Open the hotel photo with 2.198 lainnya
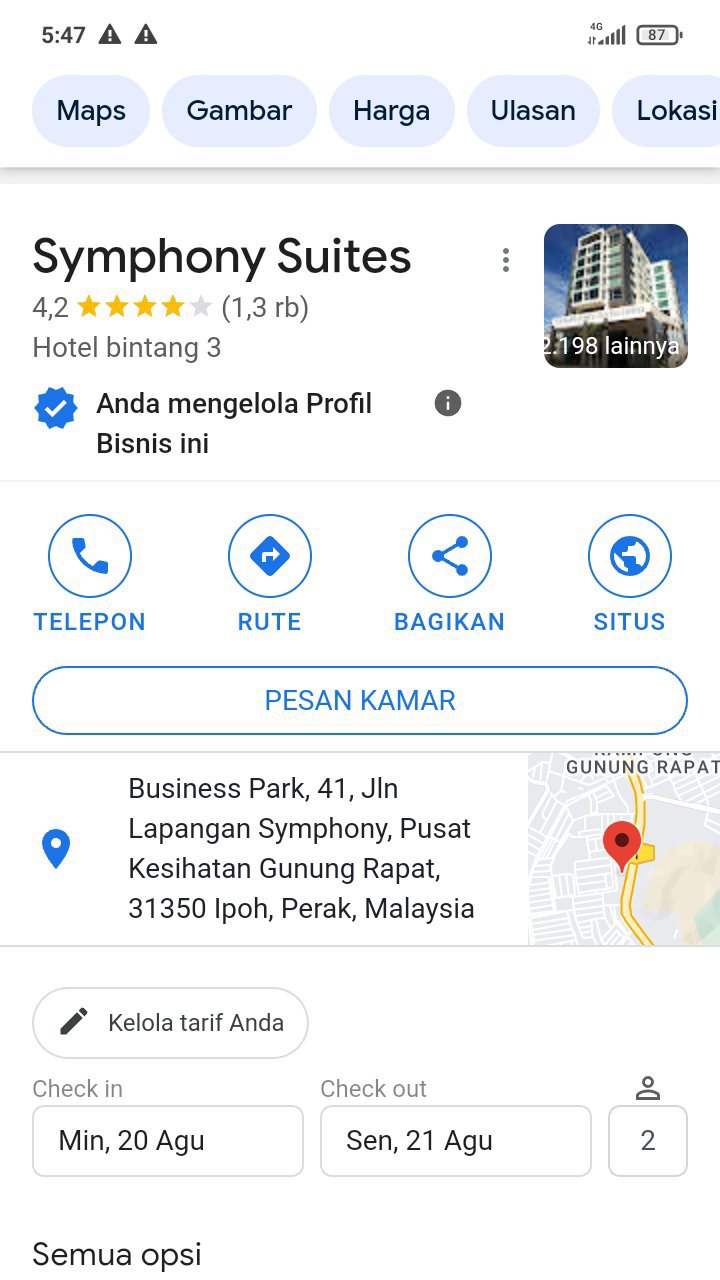Image resolution: width=720 pixels, height=1280 pixels. click(x=616, y=296)
